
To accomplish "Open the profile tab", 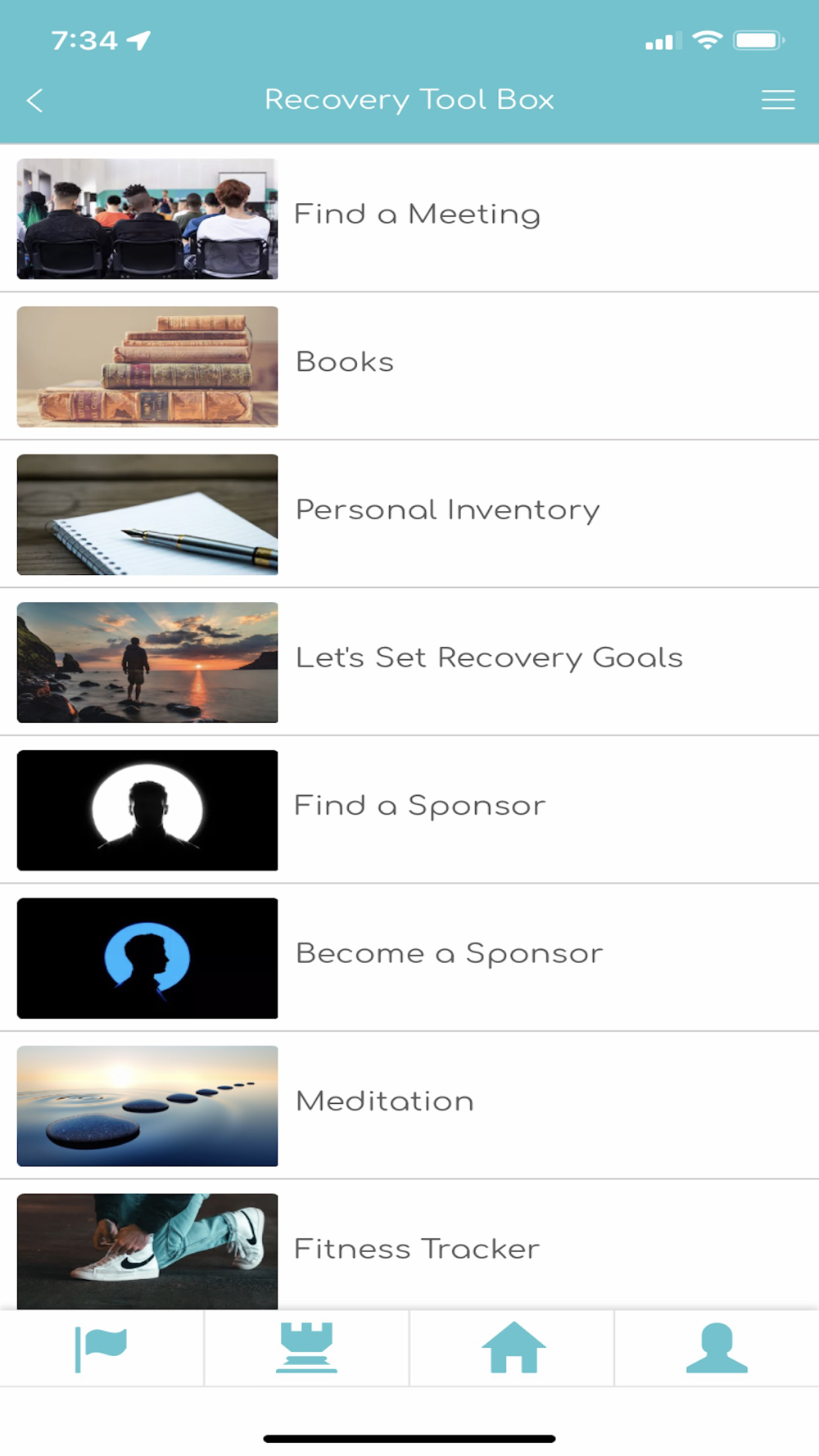I will tap(717, 1349).
